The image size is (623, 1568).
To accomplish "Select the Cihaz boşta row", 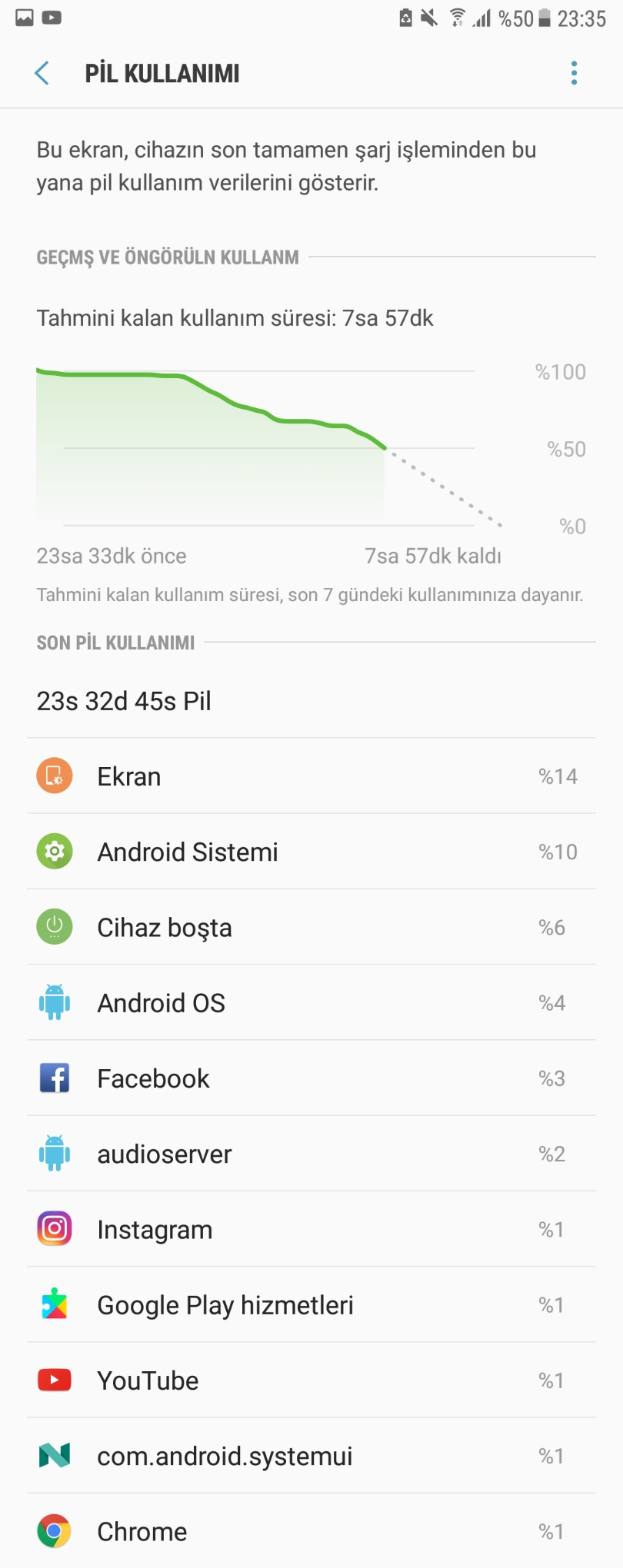I will (x=311, y=927).
